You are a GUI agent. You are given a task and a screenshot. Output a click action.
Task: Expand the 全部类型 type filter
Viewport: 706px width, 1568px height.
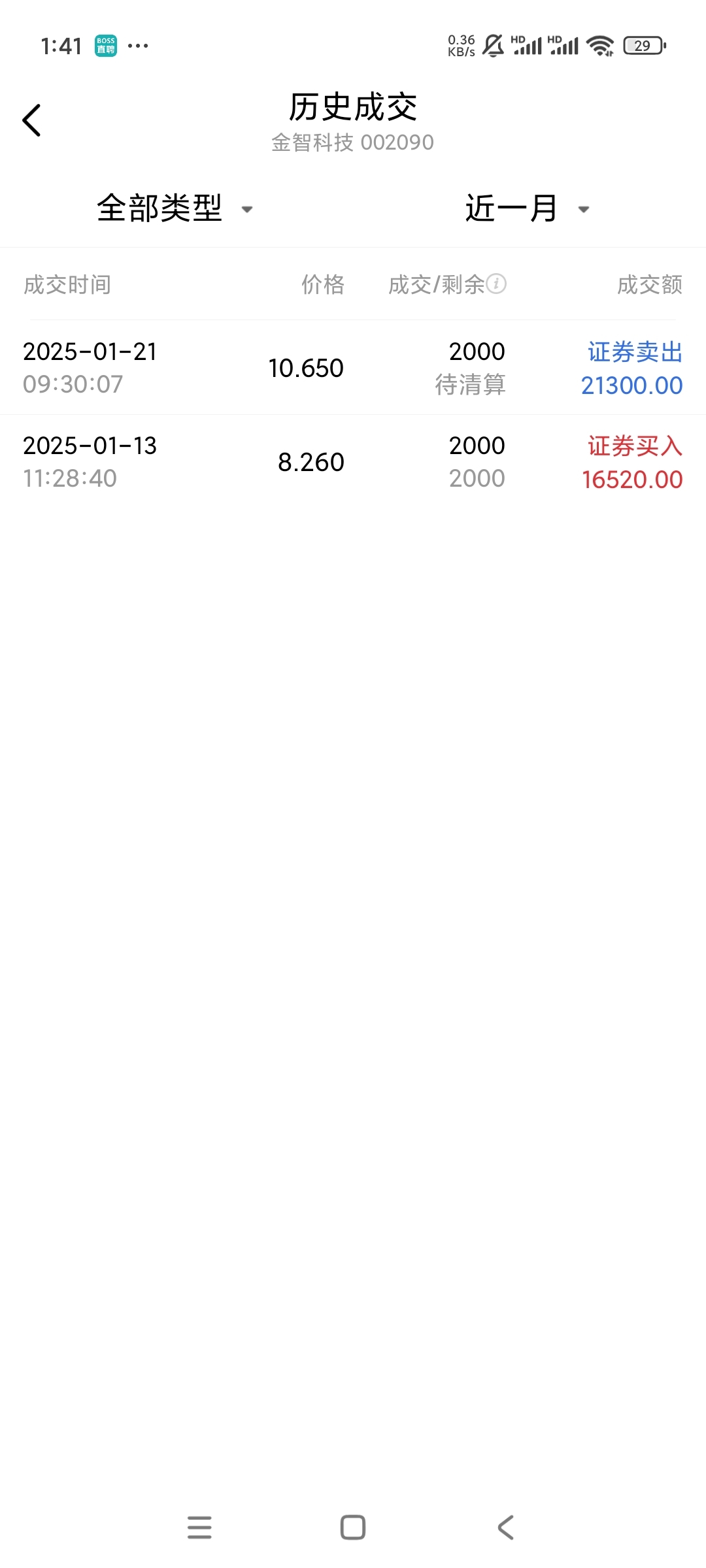tap(175, 208)
